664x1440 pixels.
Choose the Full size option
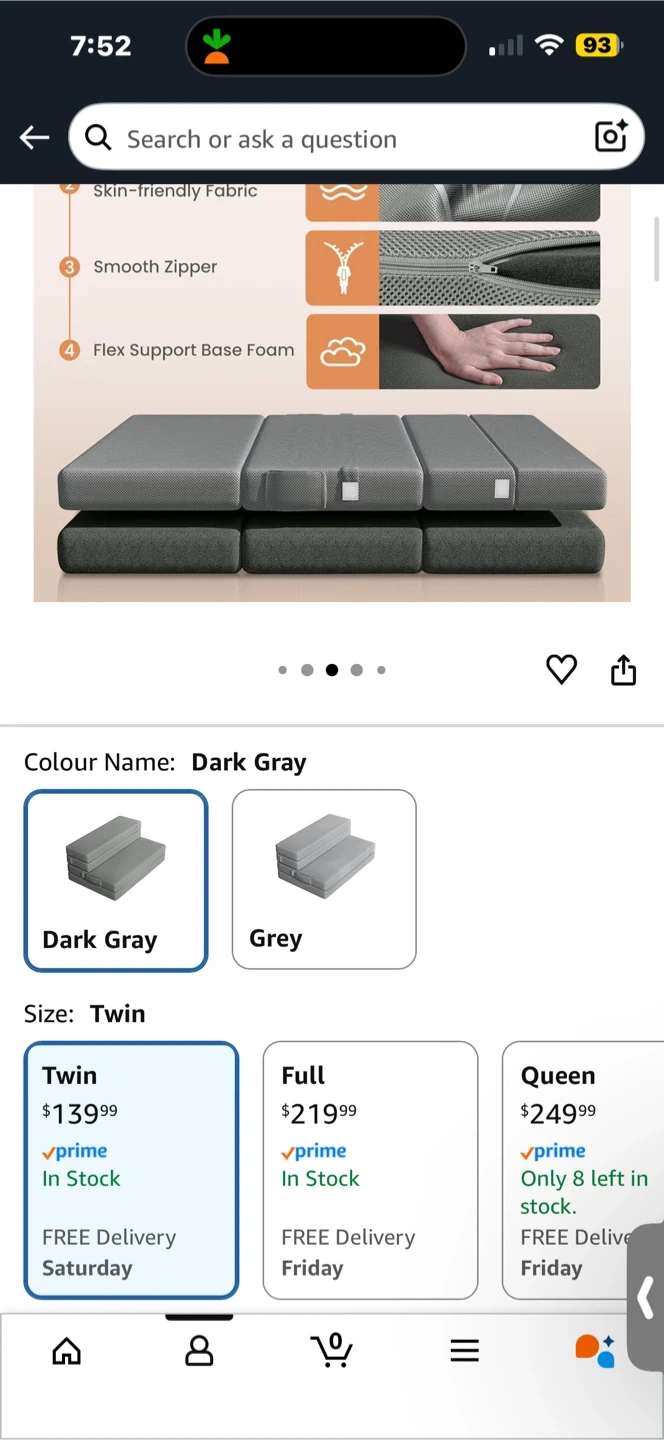tap(370, 1170)
